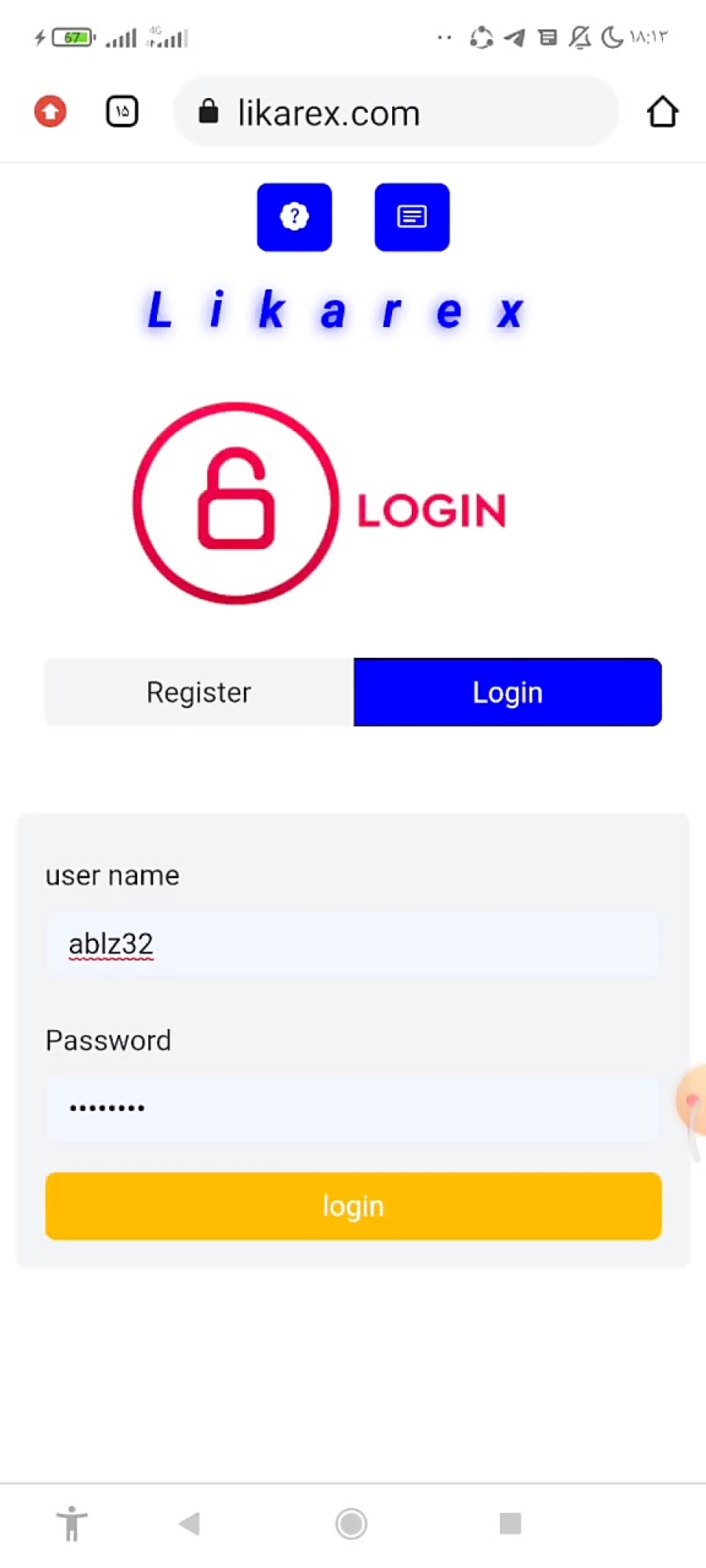
Task: Open the browser tab switcher
Action: [122, 111]
